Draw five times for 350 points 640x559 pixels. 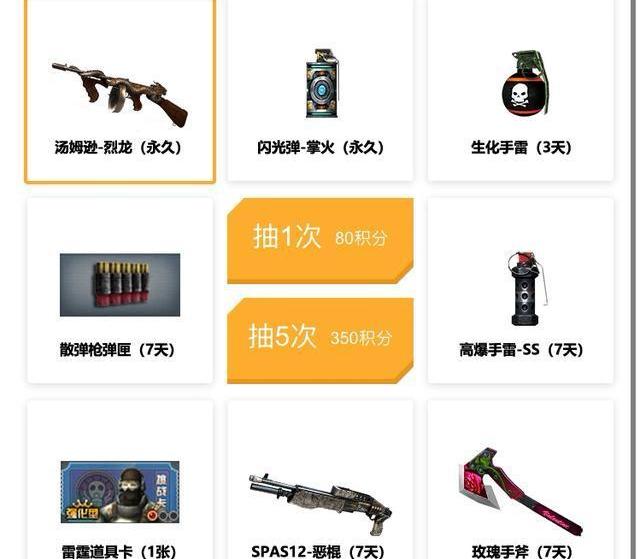click(x=319, y=338)
